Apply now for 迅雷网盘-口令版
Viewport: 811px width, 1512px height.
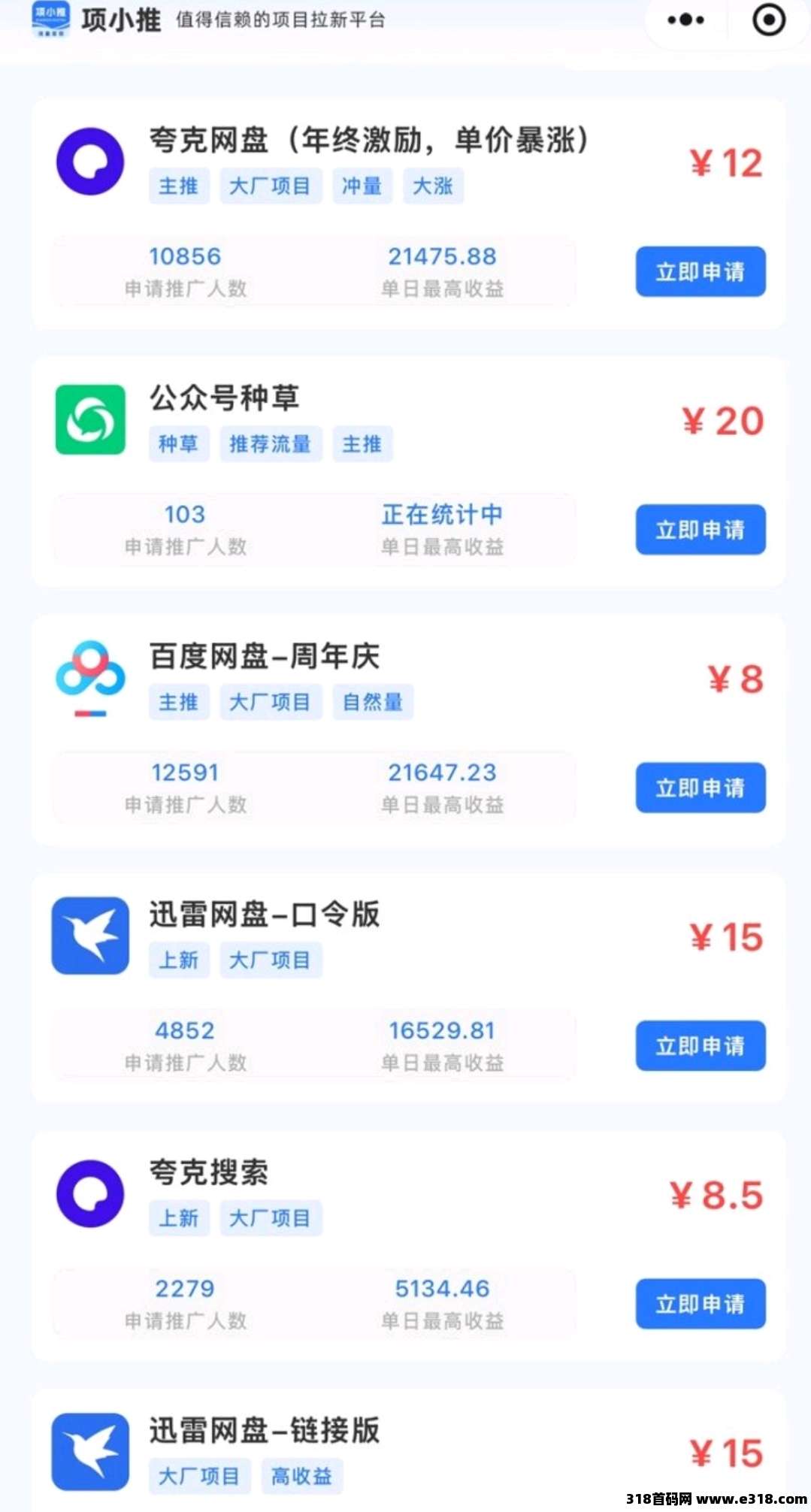701,1045
